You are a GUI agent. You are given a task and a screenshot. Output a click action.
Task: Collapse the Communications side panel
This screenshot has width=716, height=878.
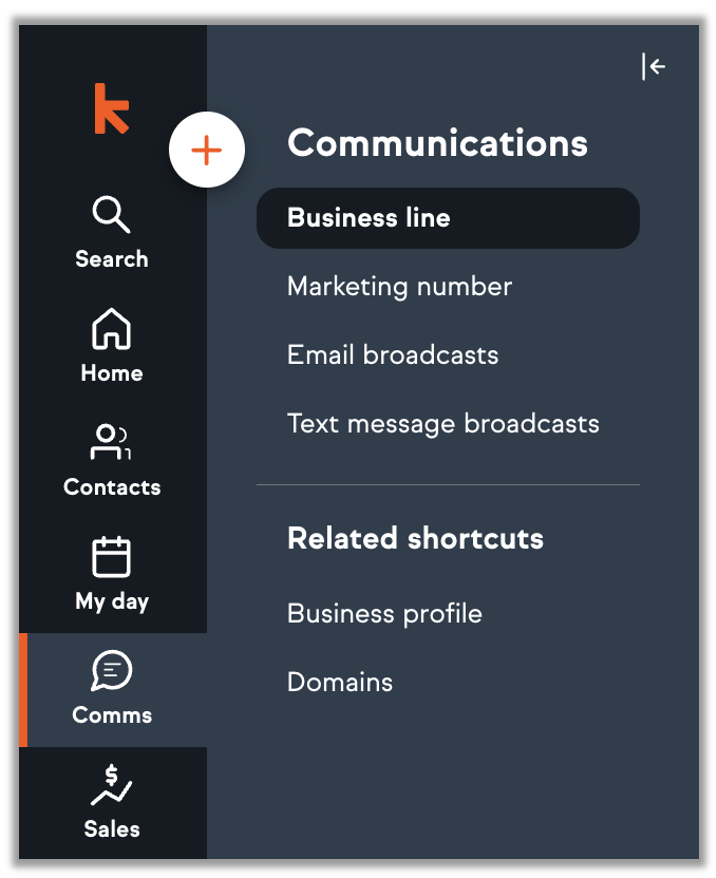(x=653, y=67)
